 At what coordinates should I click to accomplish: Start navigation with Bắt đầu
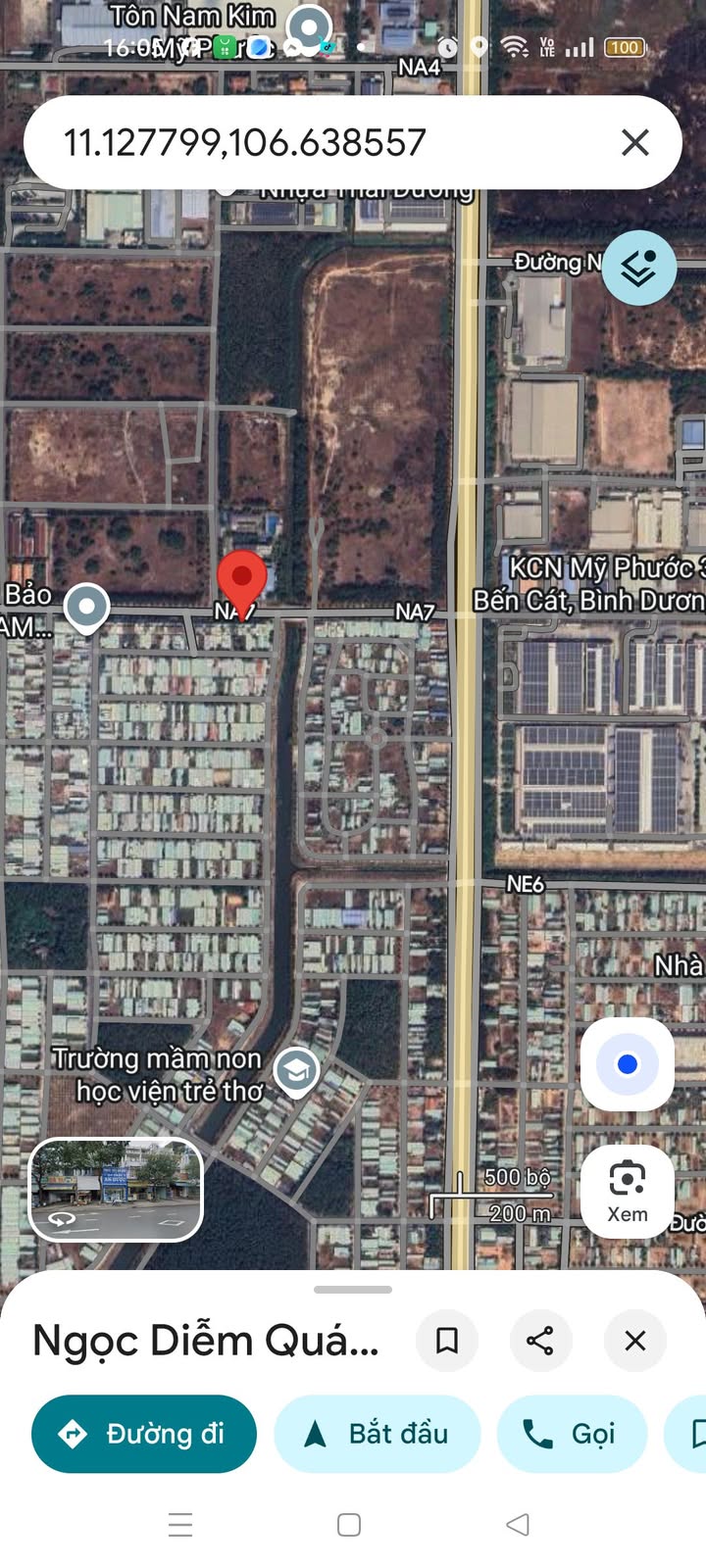tap(378, 1434)
